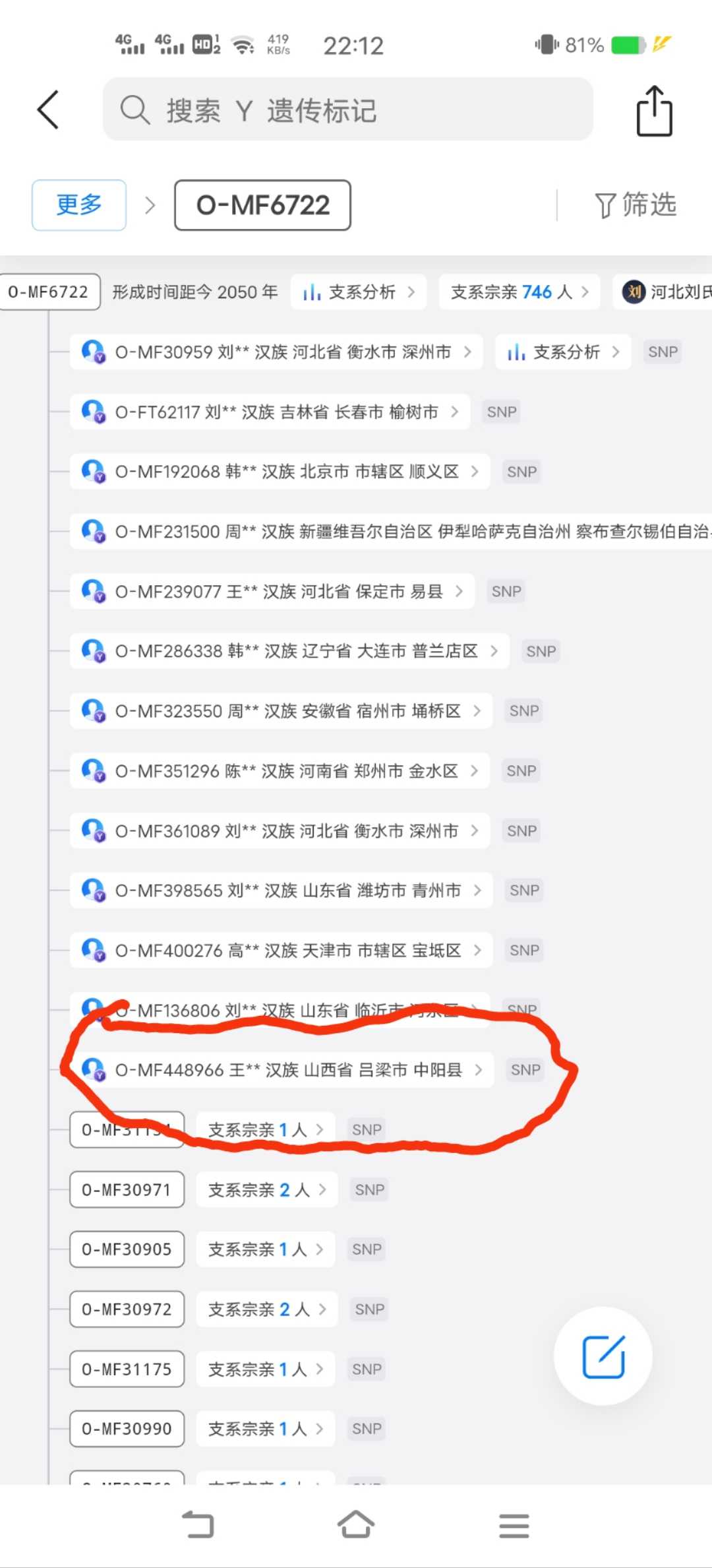Open O-MF351296 陈** 郑州市 金水区 entry

280,771
